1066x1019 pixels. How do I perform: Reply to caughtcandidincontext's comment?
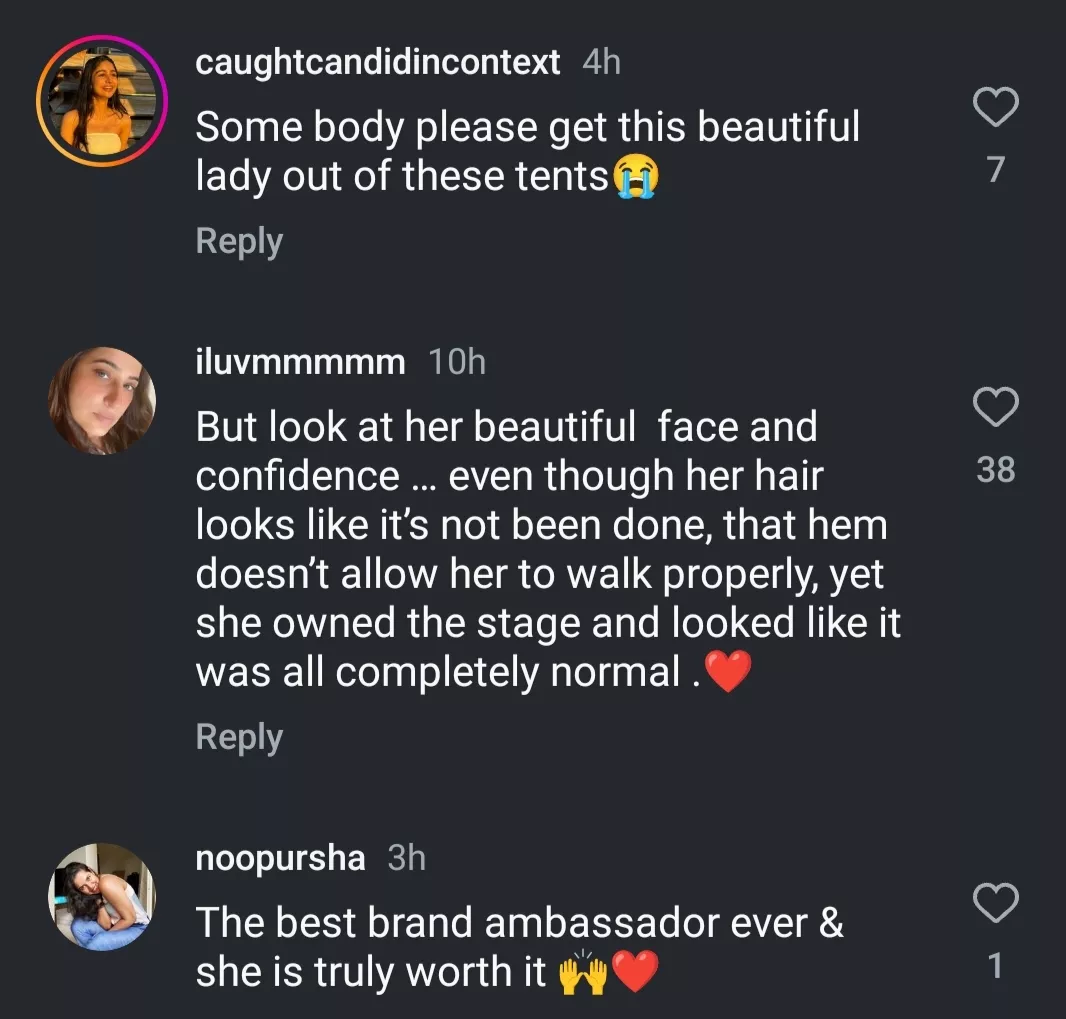click(239, 241)
